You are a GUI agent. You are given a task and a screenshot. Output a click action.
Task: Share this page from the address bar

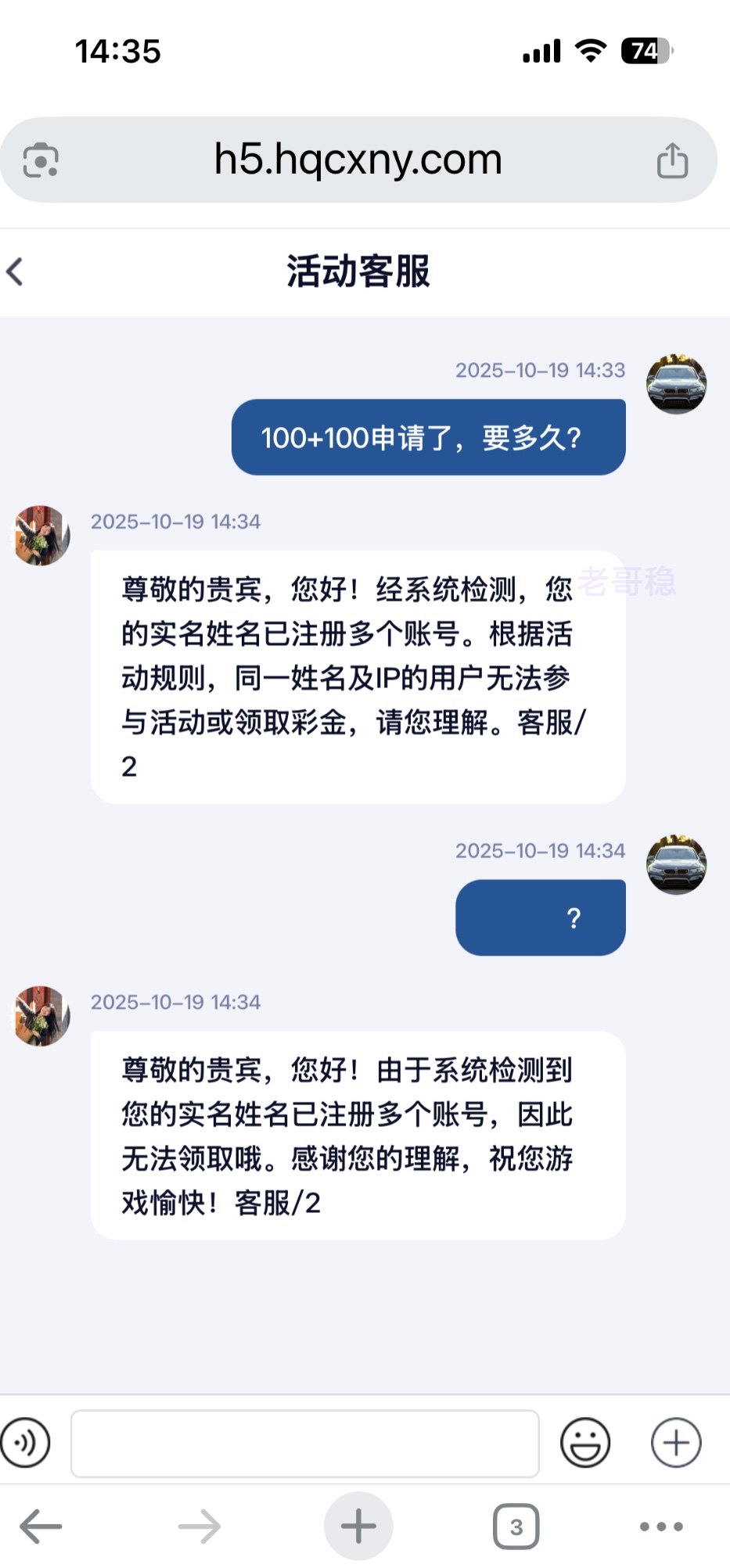click(672, 160)
